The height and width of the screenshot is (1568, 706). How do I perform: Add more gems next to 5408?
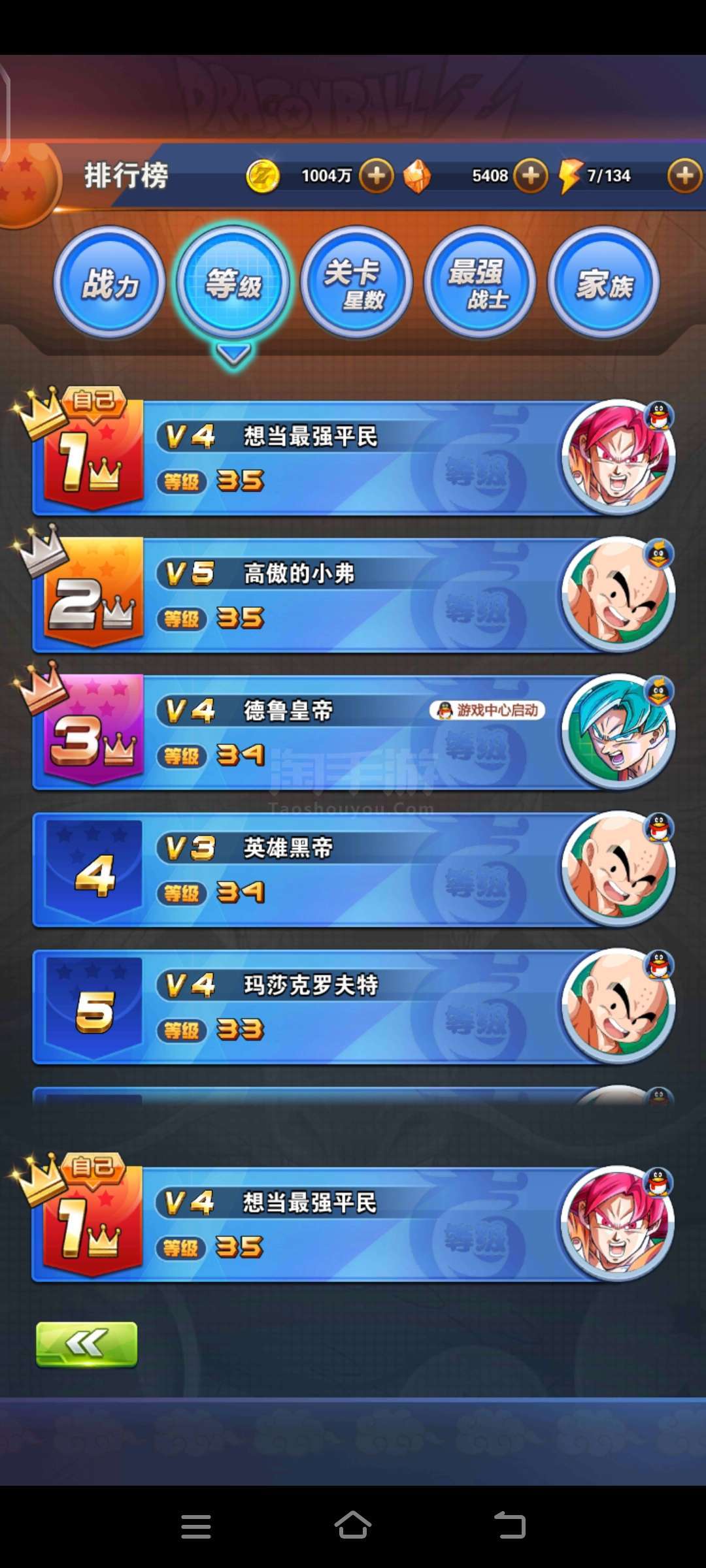531,176
